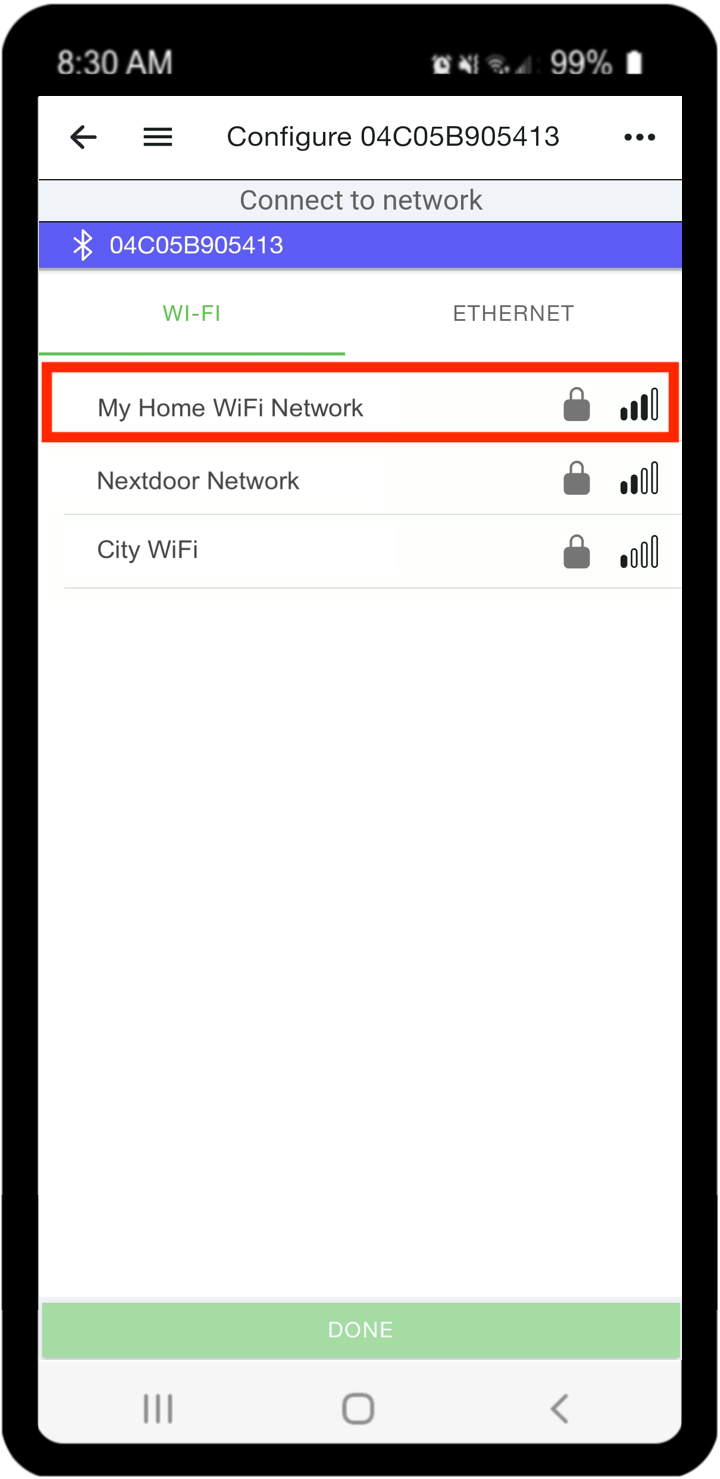
Task: Connect to City WiFi
Action: pos(372,551)
